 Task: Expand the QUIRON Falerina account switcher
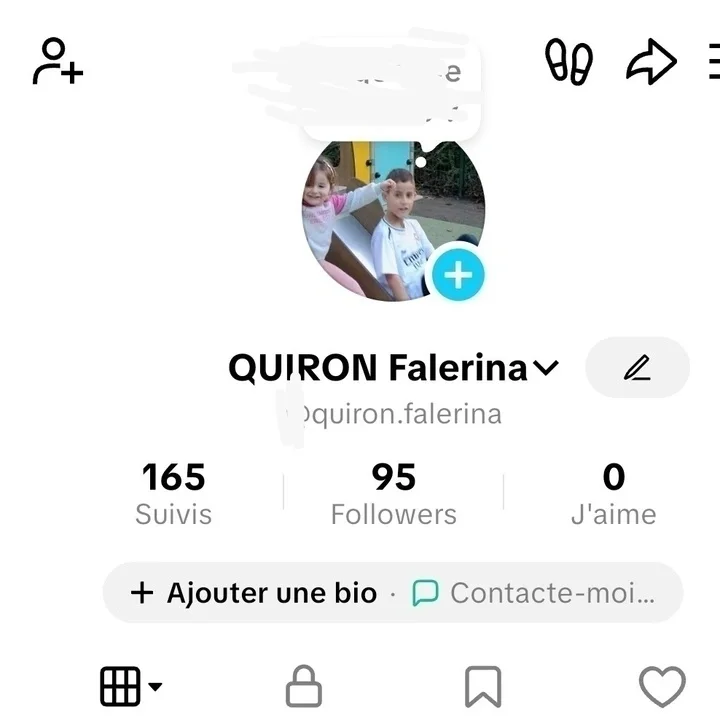[546, 369]
